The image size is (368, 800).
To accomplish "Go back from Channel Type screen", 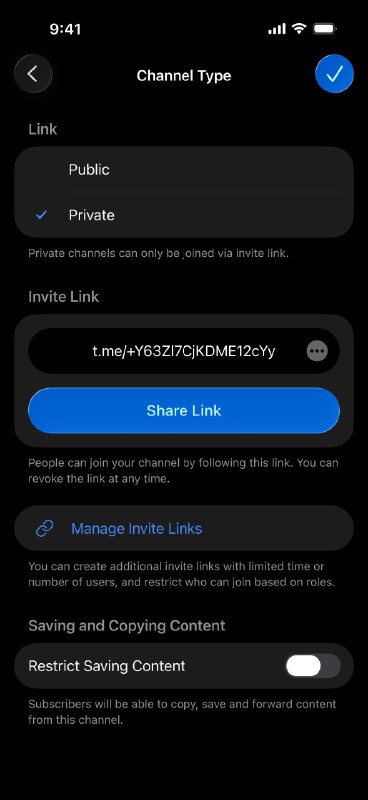I will [x=33, y=74].
